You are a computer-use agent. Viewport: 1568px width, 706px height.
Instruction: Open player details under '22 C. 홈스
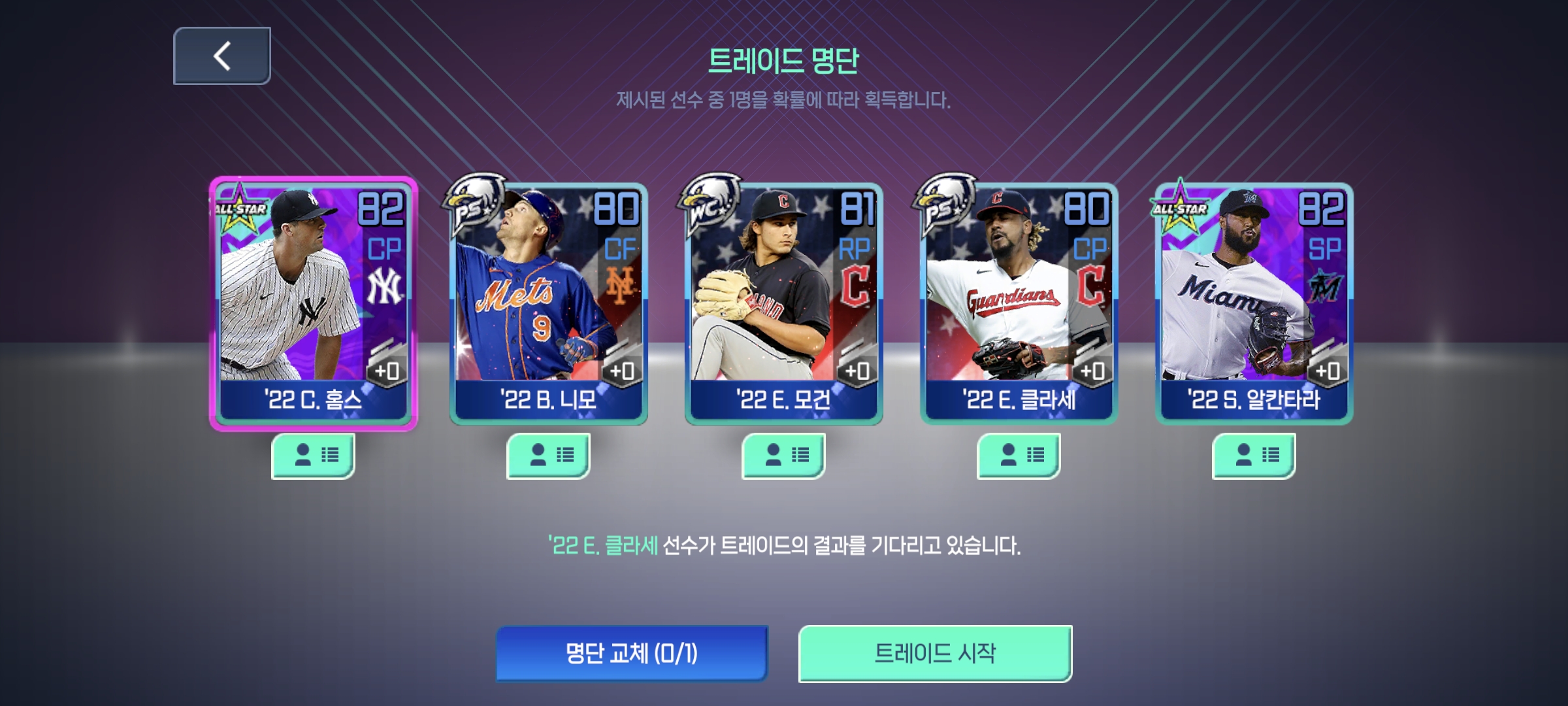(x=313, y=455)
